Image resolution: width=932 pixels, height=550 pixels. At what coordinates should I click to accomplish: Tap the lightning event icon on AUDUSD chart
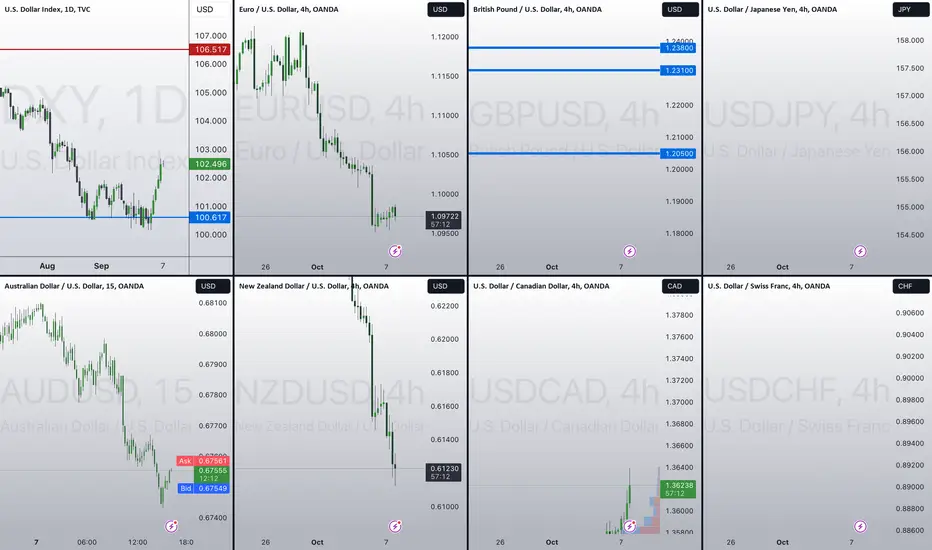171,526
